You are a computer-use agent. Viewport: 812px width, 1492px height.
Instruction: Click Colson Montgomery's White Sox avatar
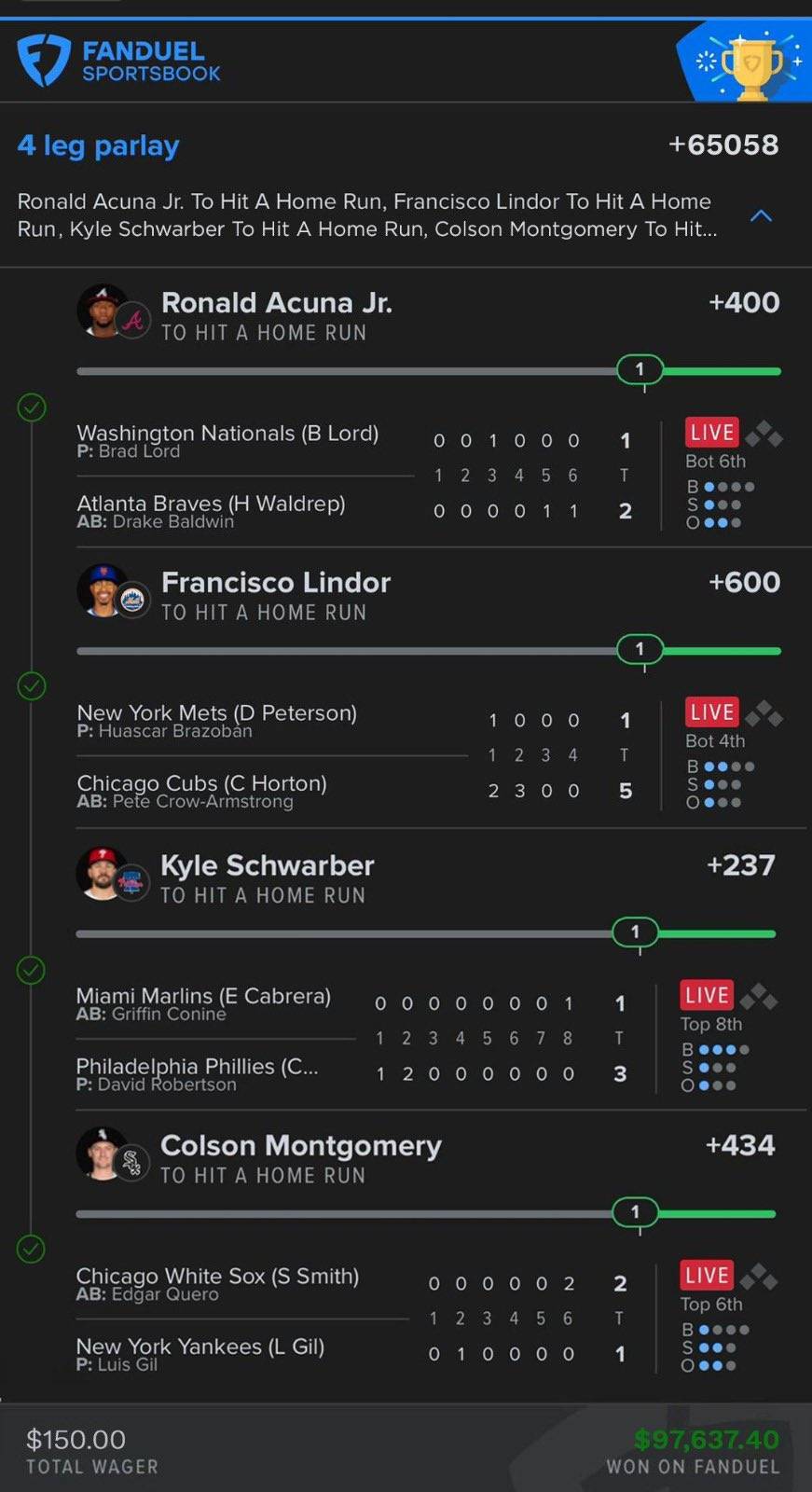(113, 1154)
